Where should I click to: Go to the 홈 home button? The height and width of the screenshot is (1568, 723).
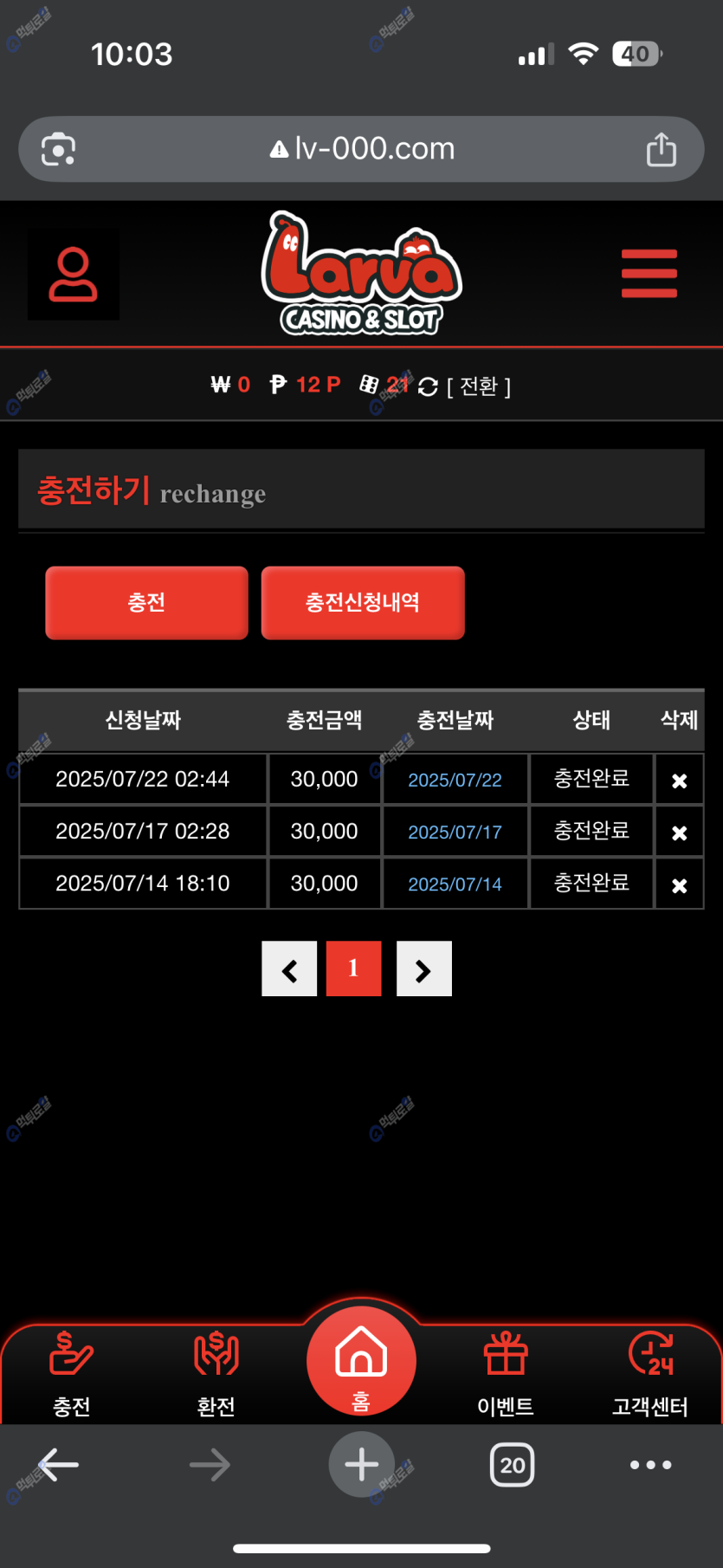point(361,1360)
